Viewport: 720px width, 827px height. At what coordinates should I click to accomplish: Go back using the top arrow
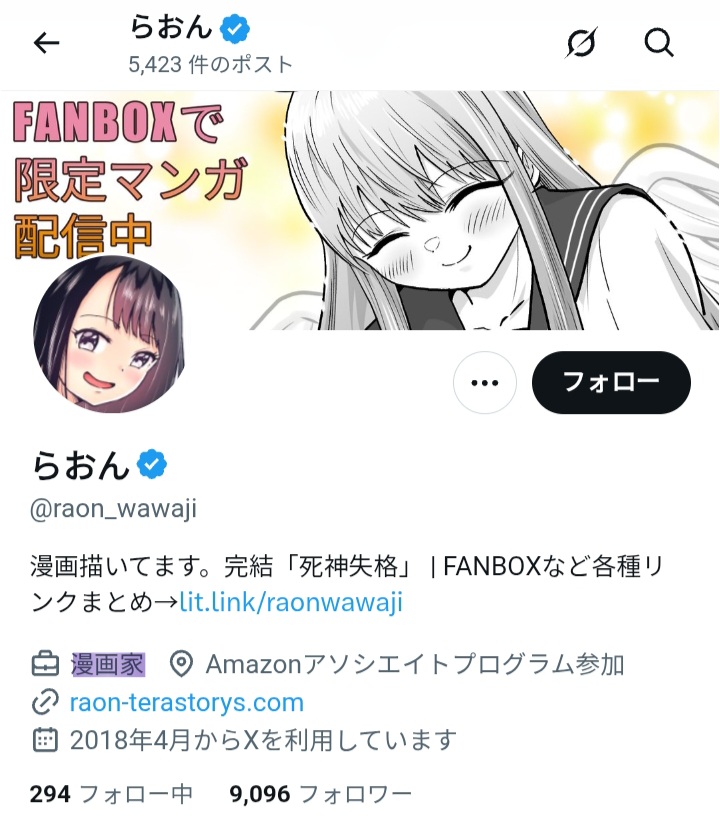46,43
